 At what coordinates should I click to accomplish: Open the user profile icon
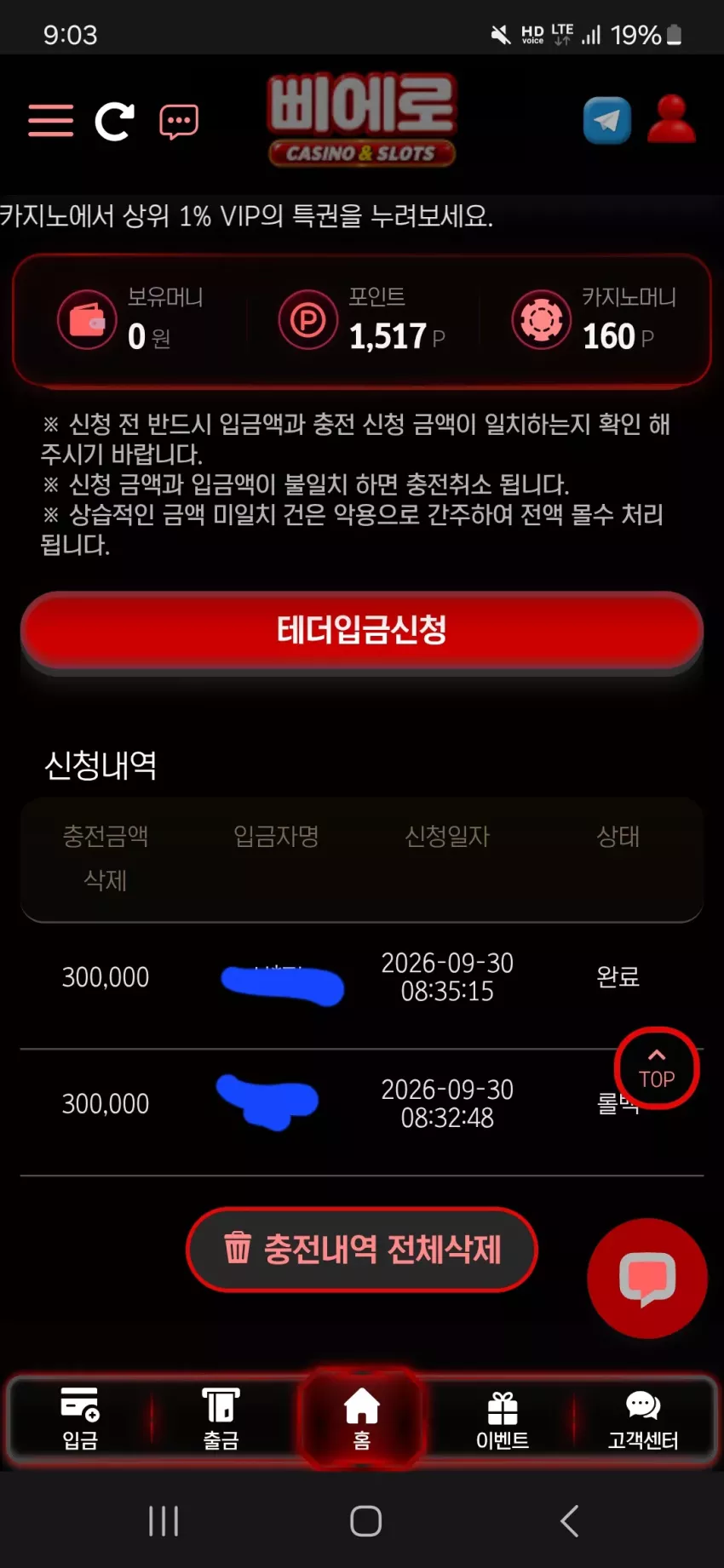point(671,118)
